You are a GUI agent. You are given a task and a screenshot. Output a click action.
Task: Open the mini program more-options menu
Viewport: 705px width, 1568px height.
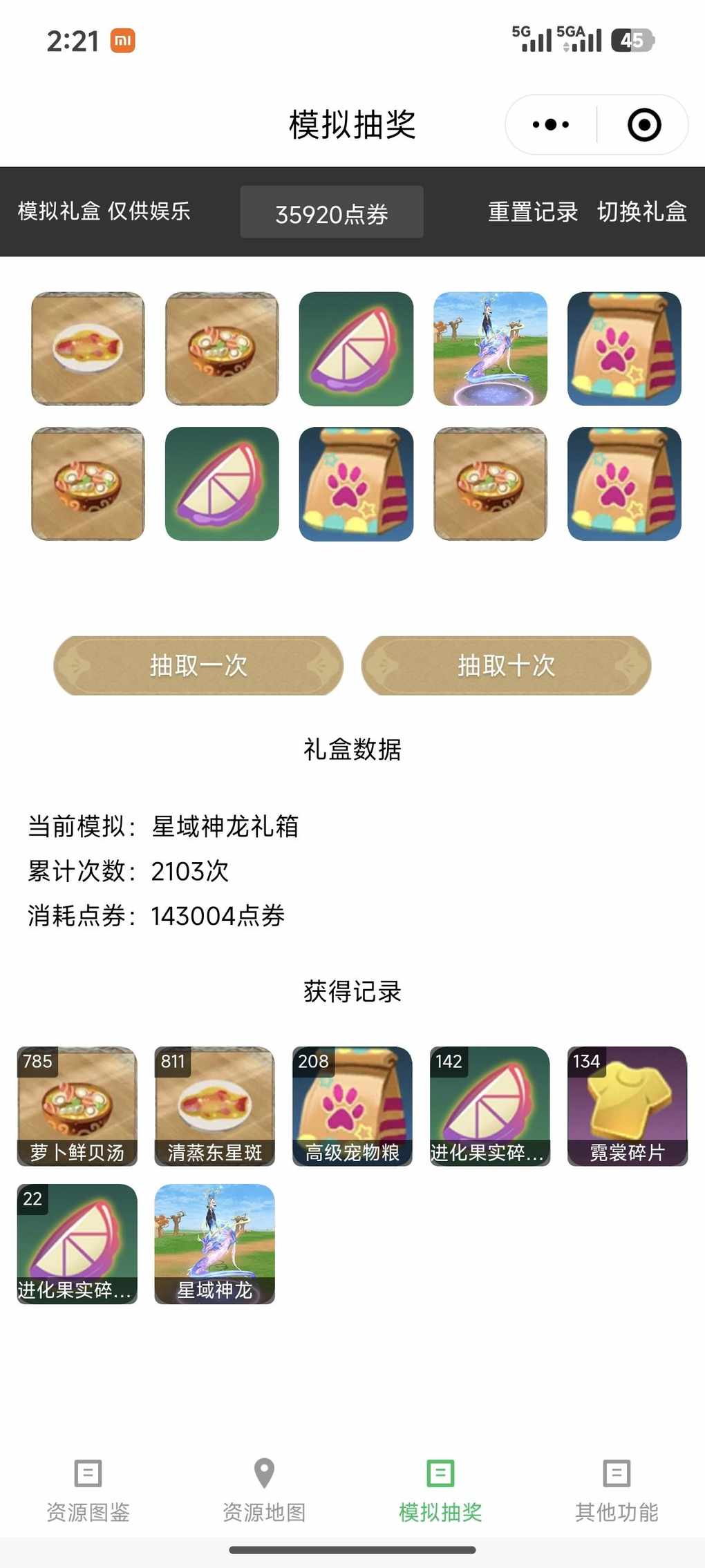tap(551, 125)
